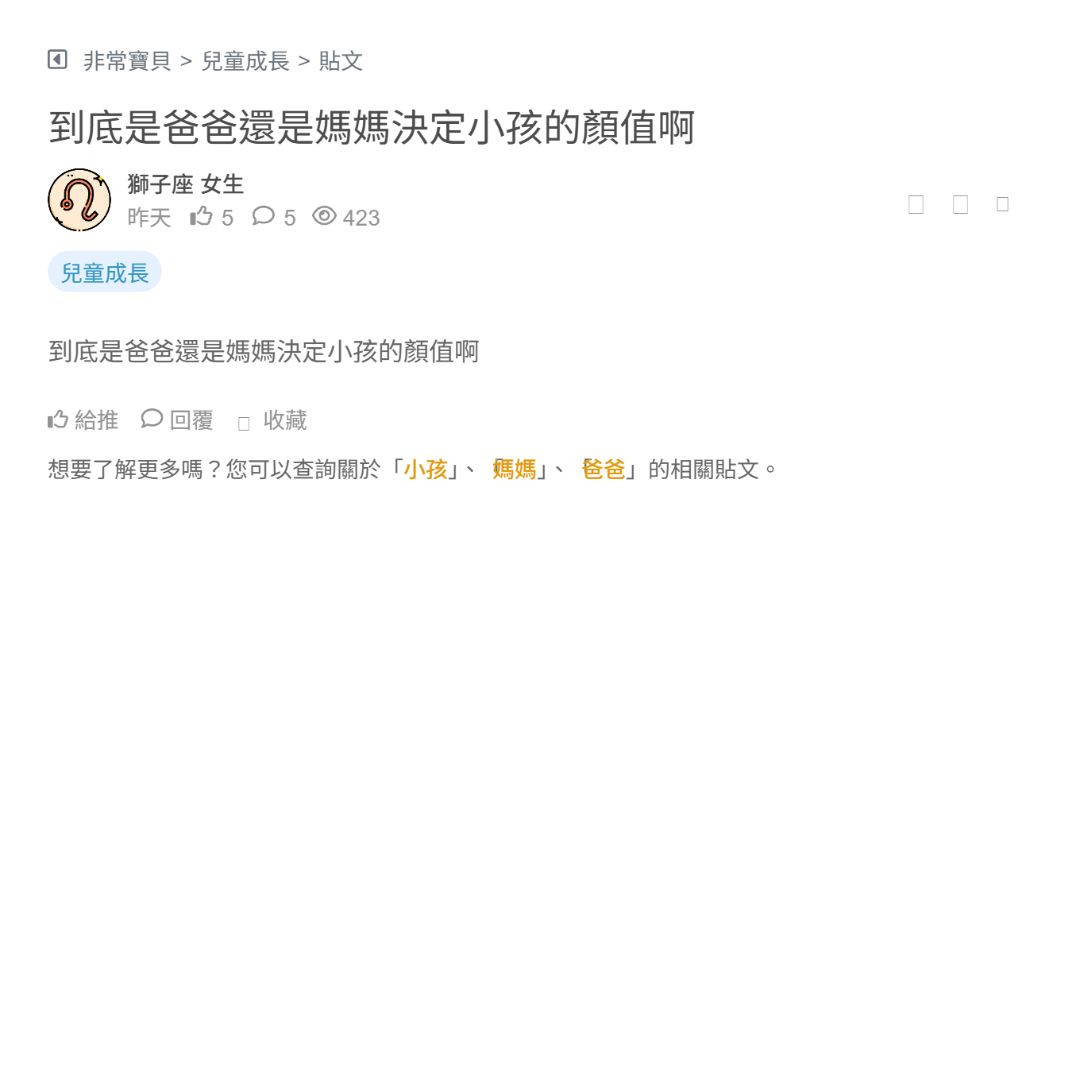This screenshot has width=1080, height=1080.
Task: Tap the back icon in breadcrumb
Action: pyautogui.click(x=57, y=60)
